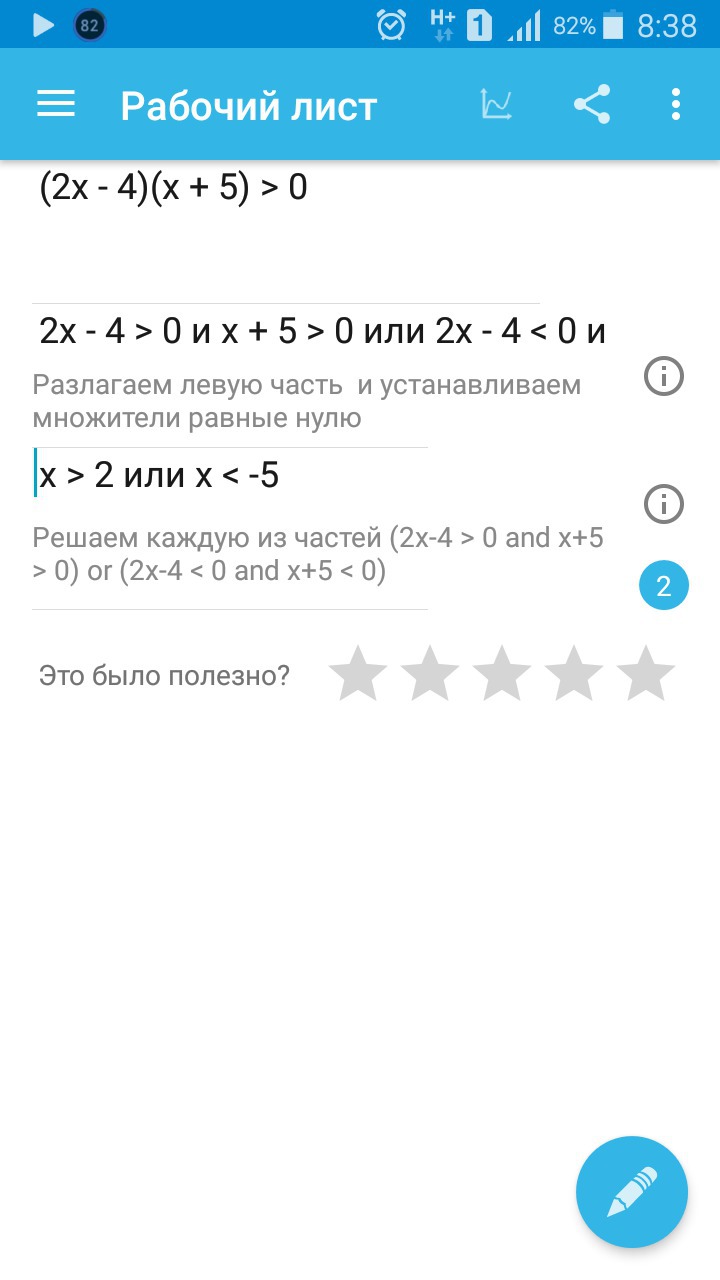Screen dimensions: 720x1280
Task: Tap the blue number 2 badge
Action: tap(664, 586)
